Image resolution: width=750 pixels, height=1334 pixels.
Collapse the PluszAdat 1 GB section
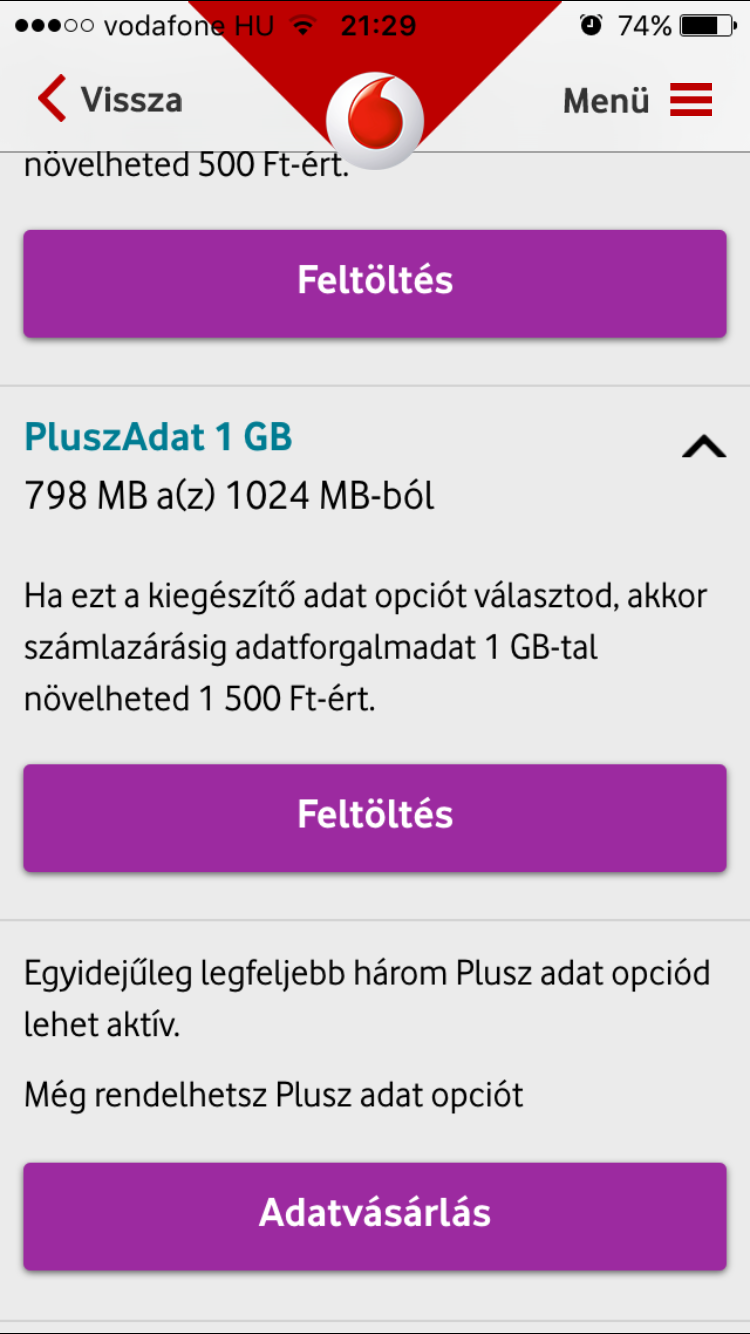pos(703,447)
